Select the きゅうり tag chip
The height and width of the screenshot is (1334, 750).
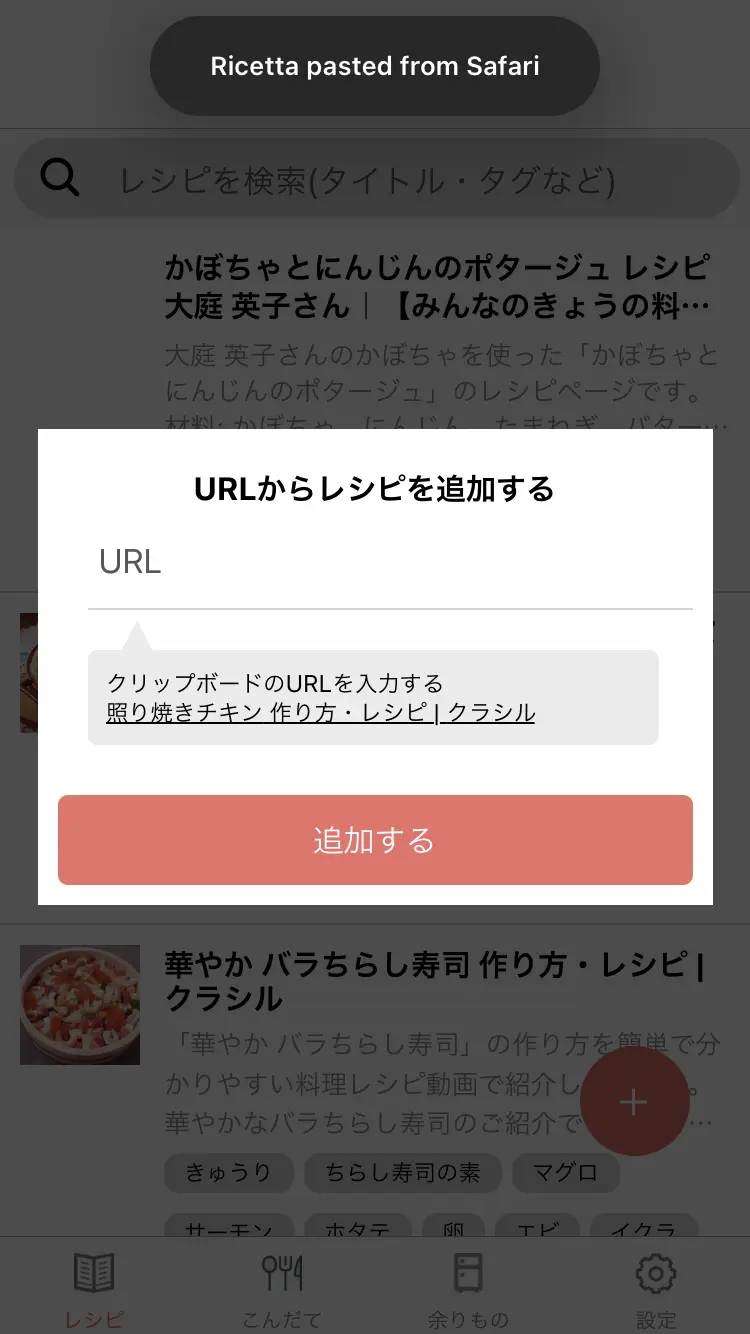[228, 1172]
